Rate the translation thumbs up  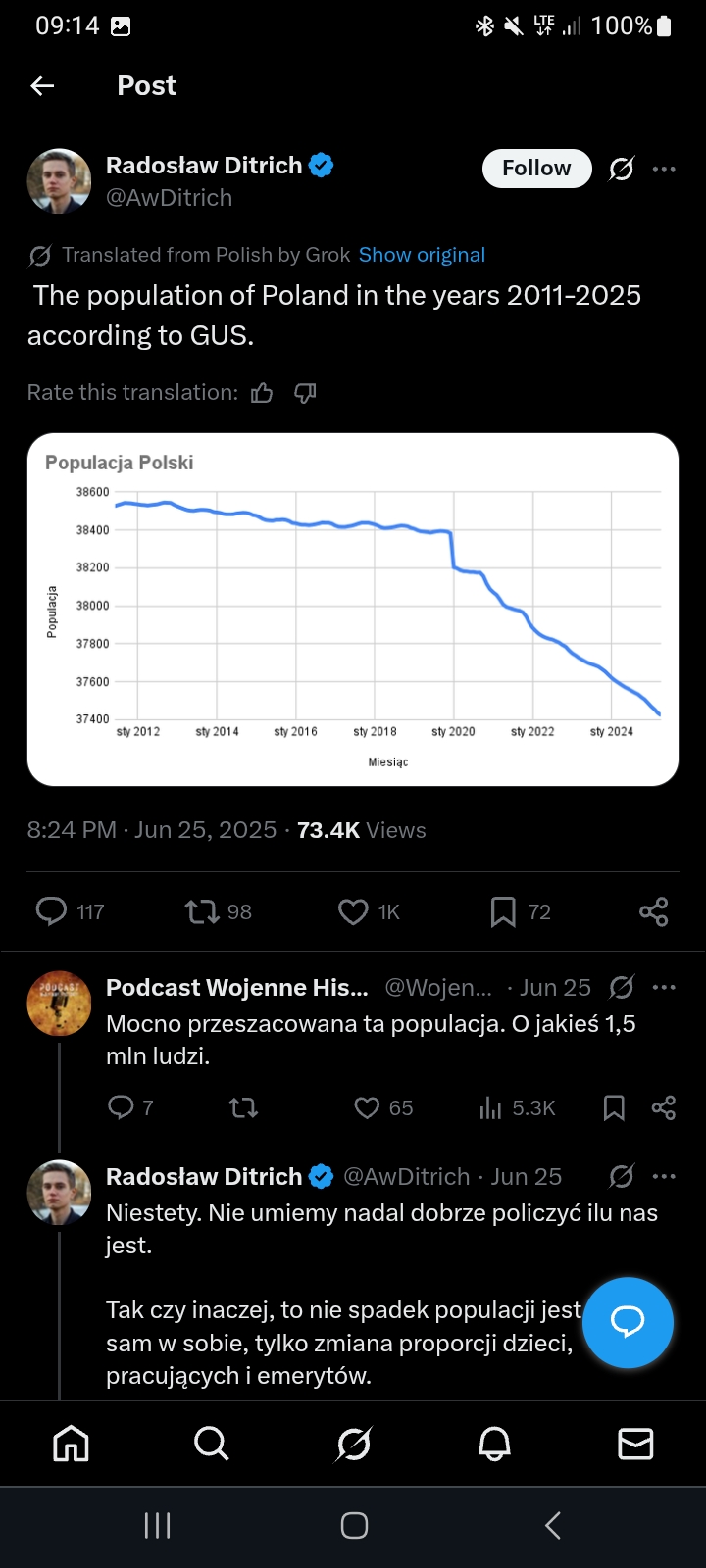(262, 393)
